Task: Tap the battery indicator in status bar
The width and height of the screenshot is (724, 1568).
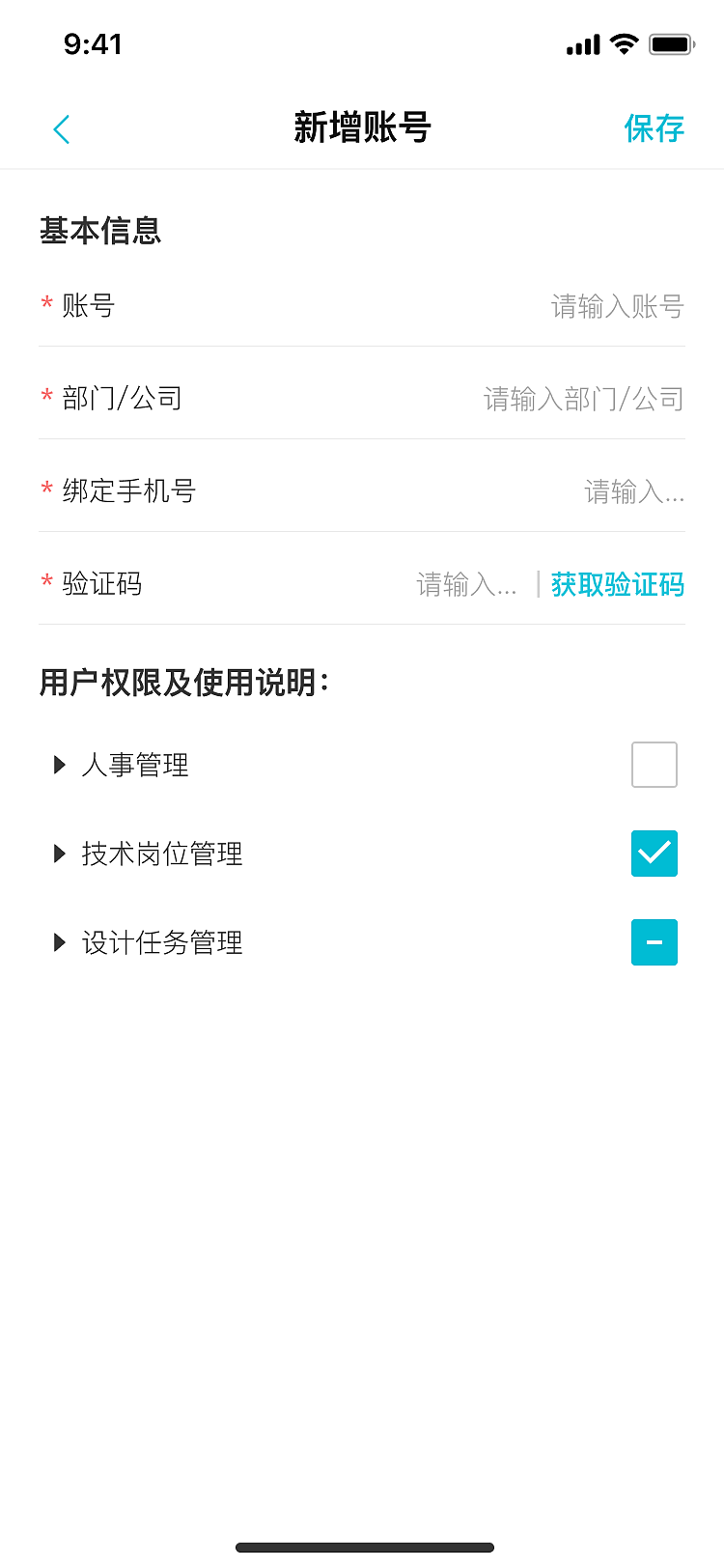Action: click(x=673, y=42)
